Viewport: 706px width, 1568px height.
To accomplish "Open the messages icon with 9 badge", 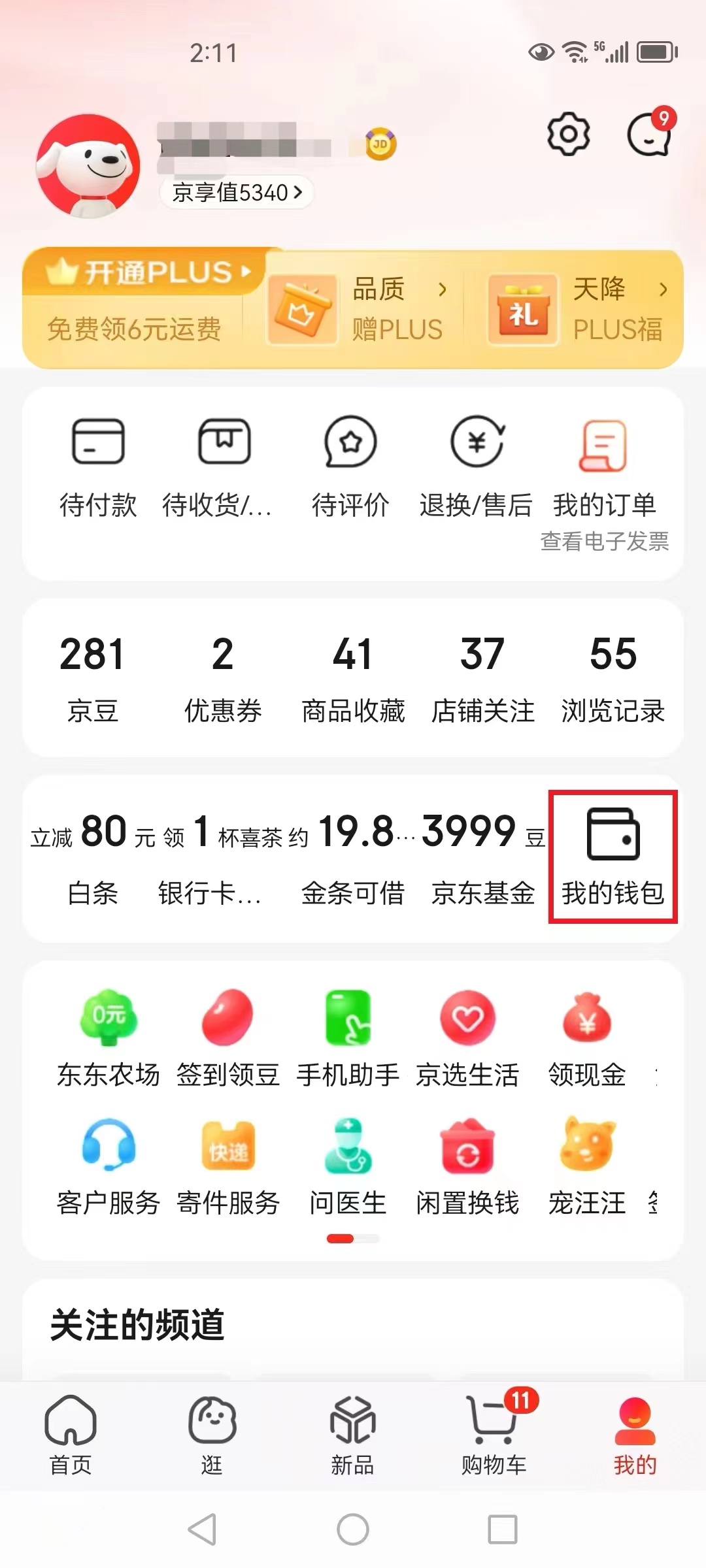I will tap(649, 134).
